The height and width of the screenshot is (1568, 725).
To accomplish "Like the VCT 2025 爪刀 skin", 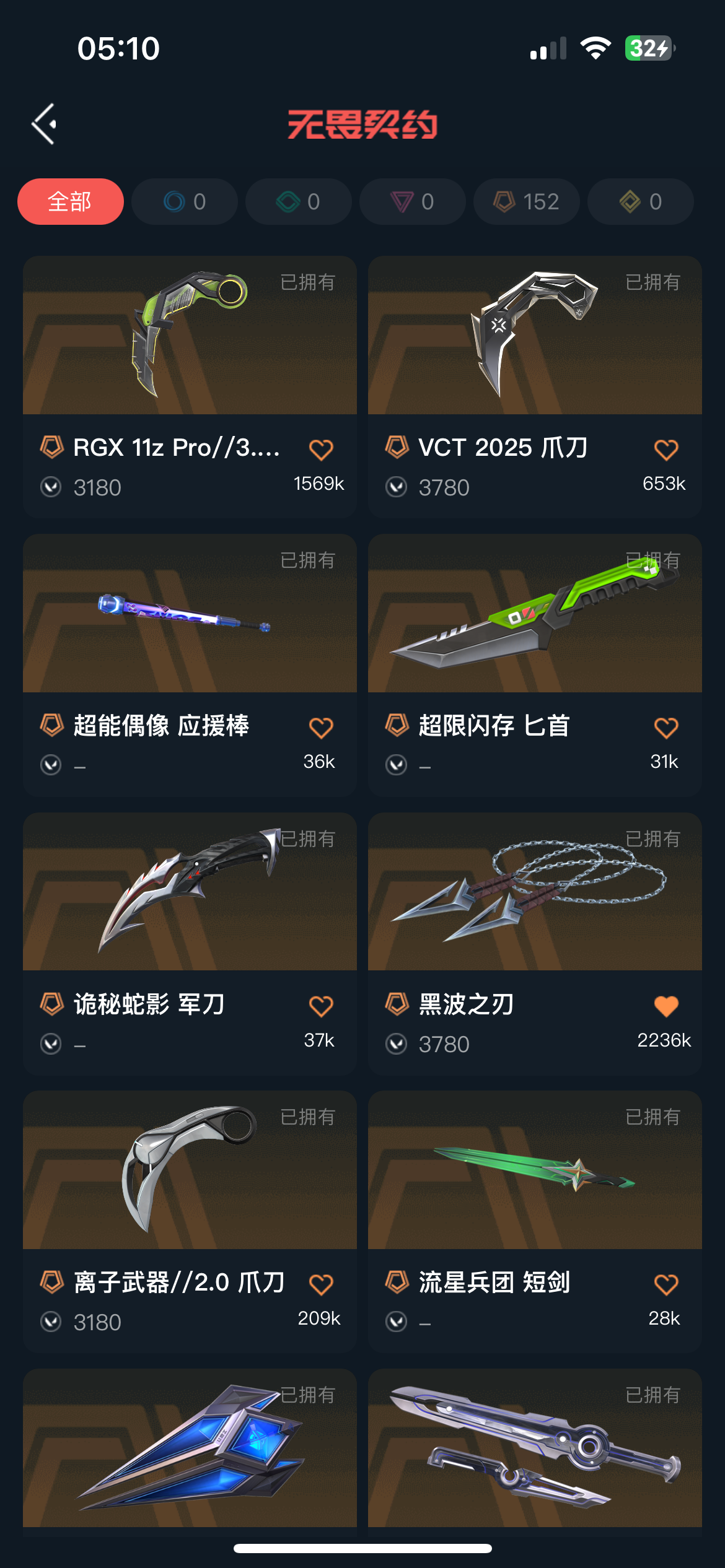I will click(x=666, y=450).
